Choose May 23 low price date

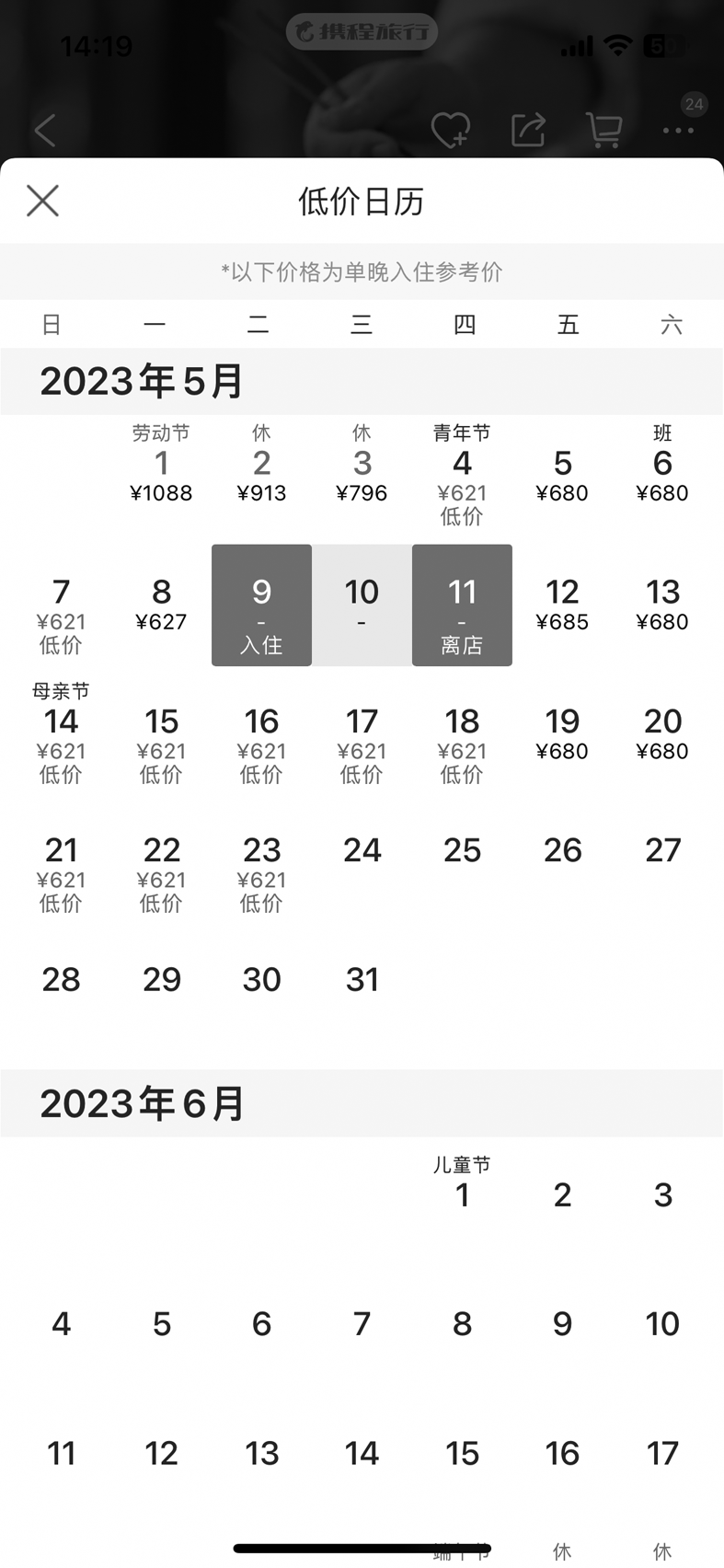(261, 863)
